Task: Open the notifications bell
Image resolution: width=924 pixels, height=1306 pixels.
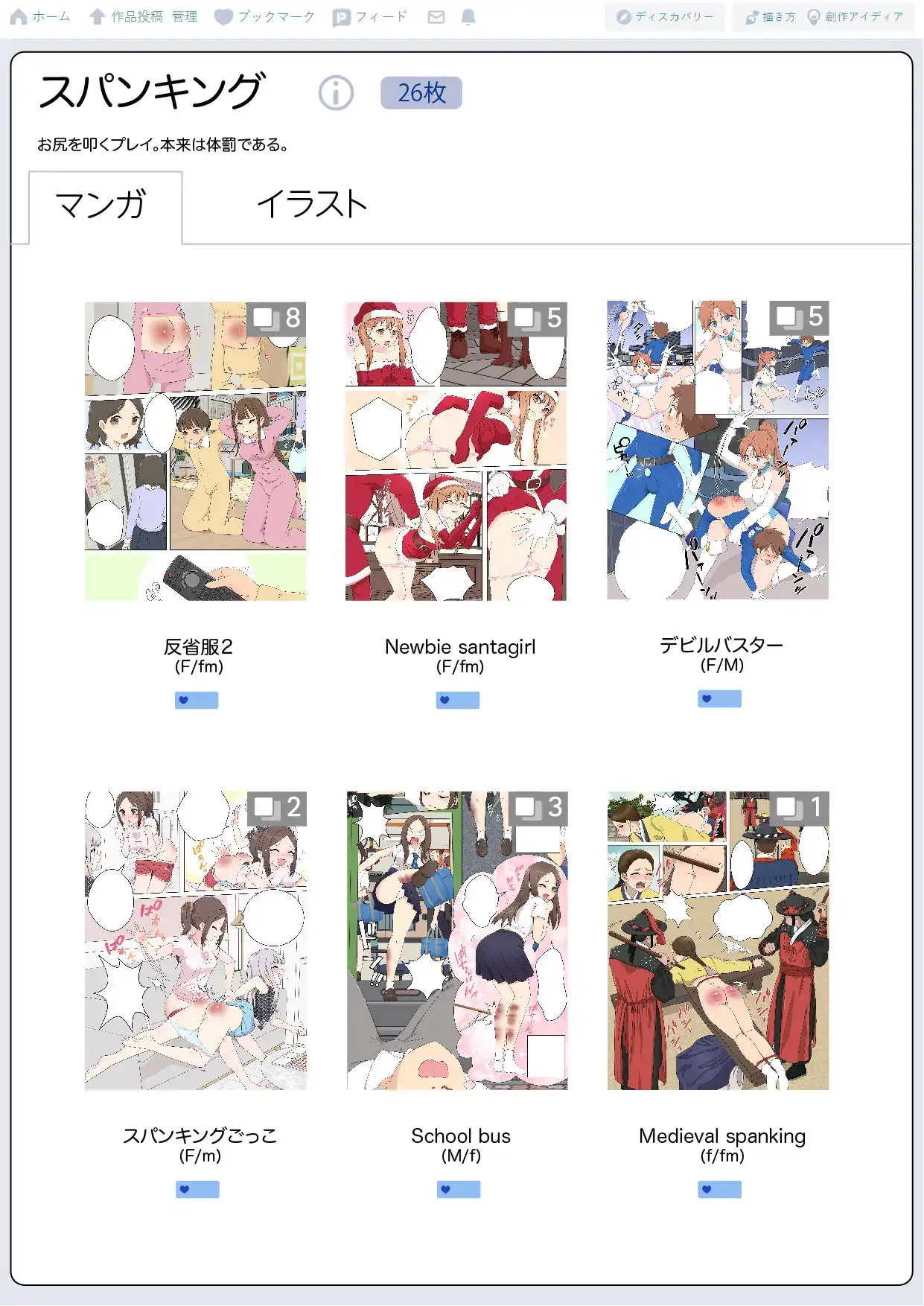Action: point(468,17)
